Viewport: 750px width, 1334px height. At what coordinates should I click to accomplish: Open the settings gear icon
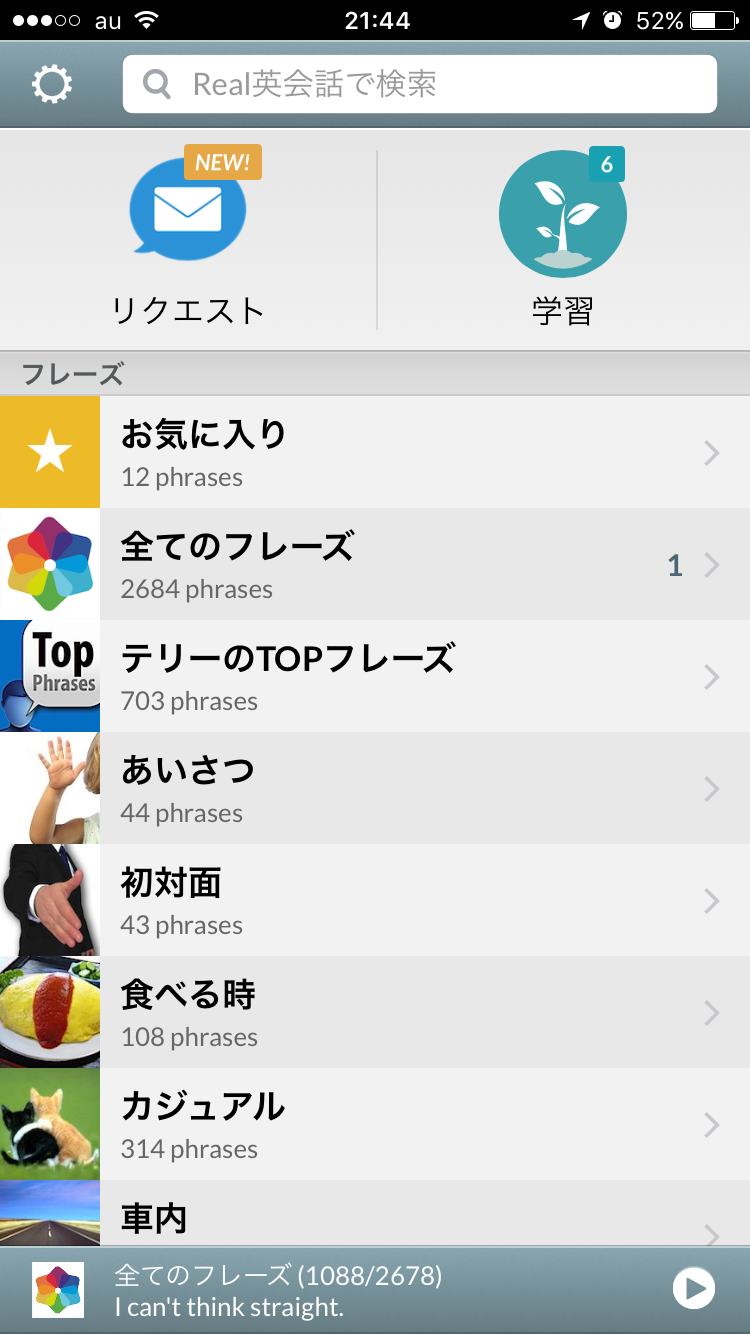(52, 84)
